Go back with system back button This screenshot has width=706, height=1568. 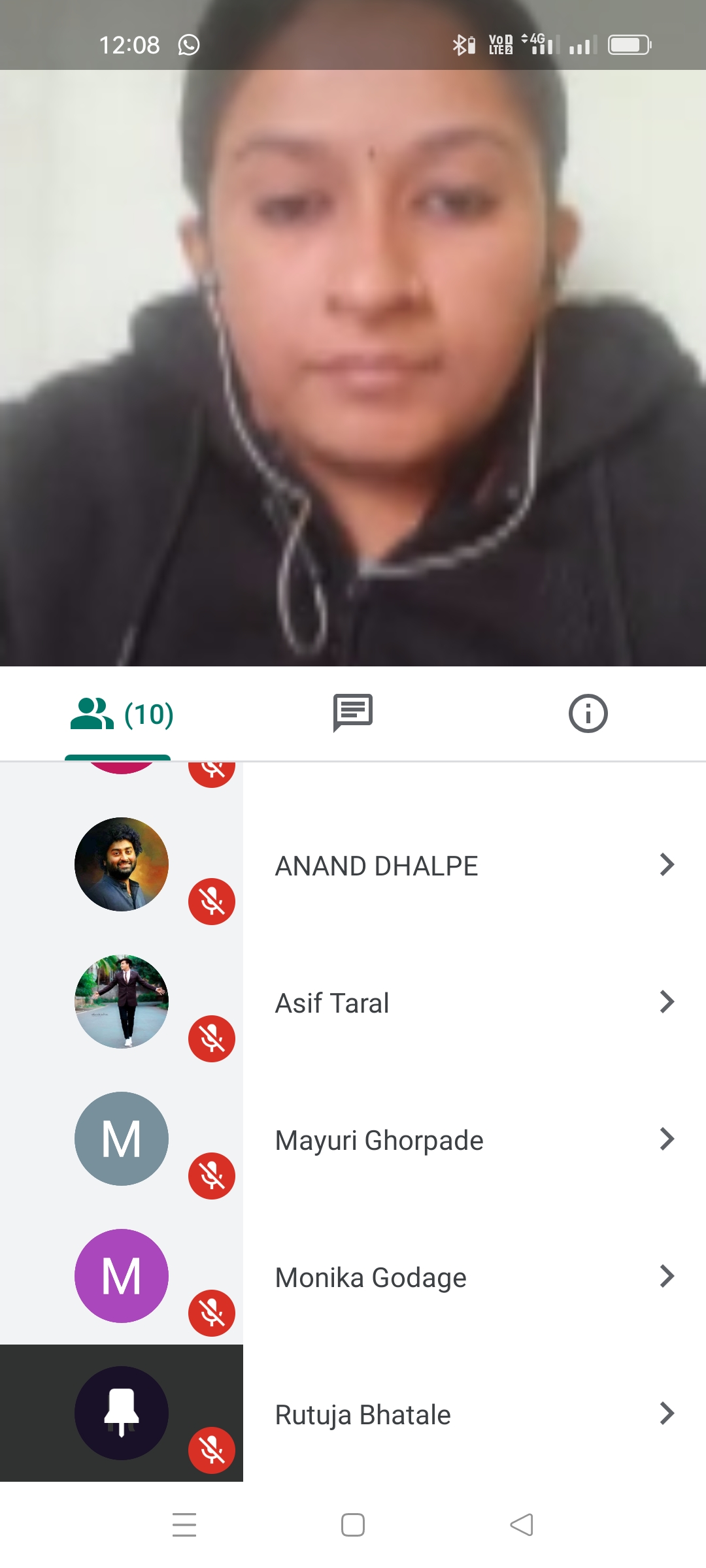point(522,1525)
